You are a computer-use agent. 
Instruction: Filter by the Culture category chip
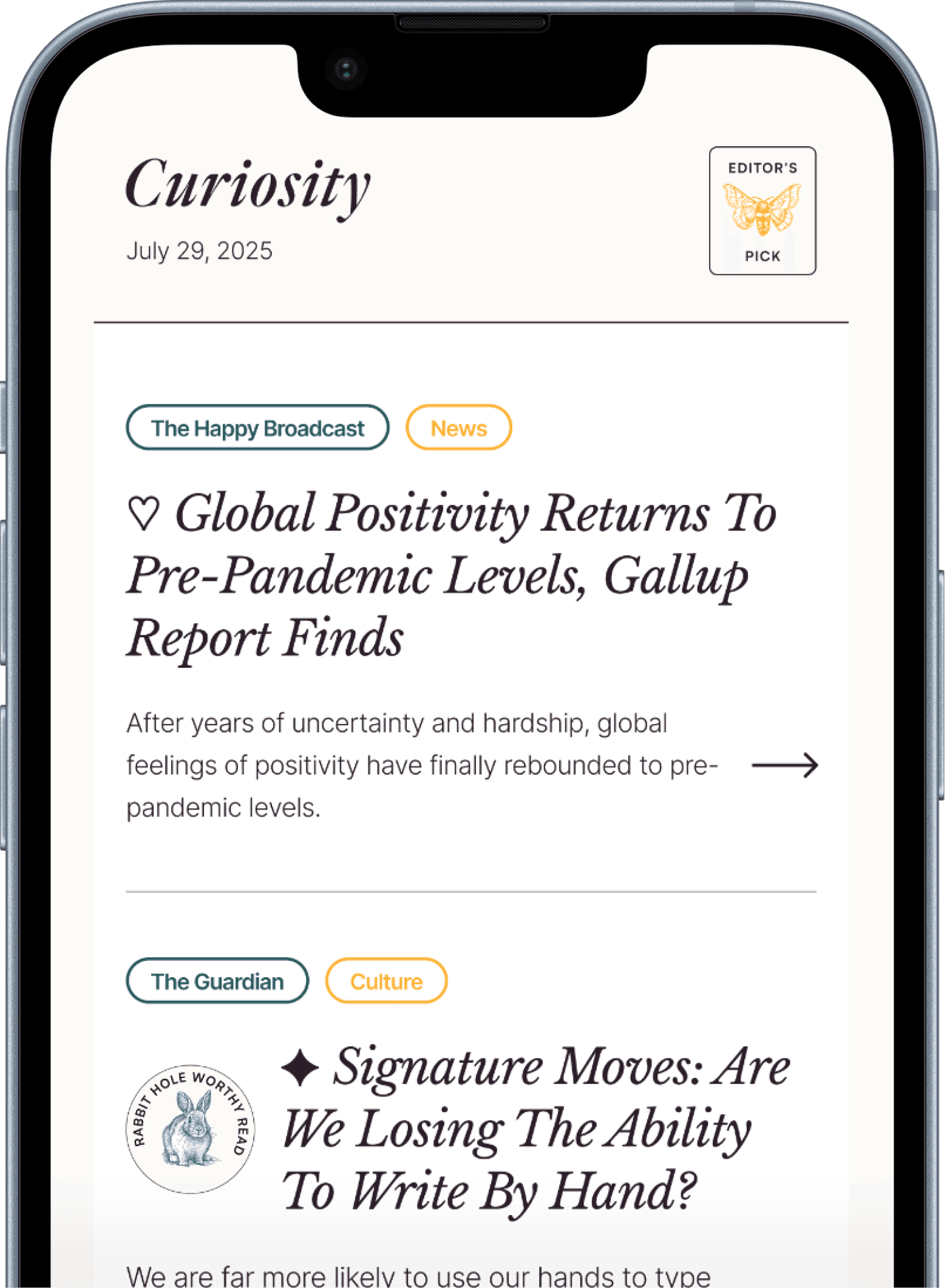coord(386,981)
